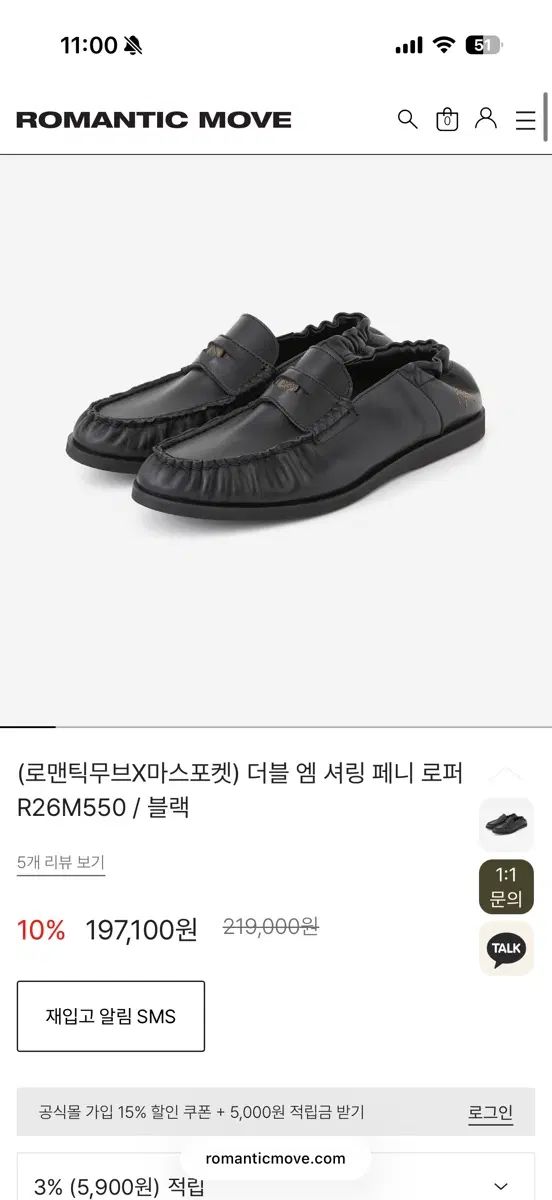The width and height of the screenshot is (552, 1200).
Task: Open the 1:1 문의 inquiry button
Action: coord(506,886)
